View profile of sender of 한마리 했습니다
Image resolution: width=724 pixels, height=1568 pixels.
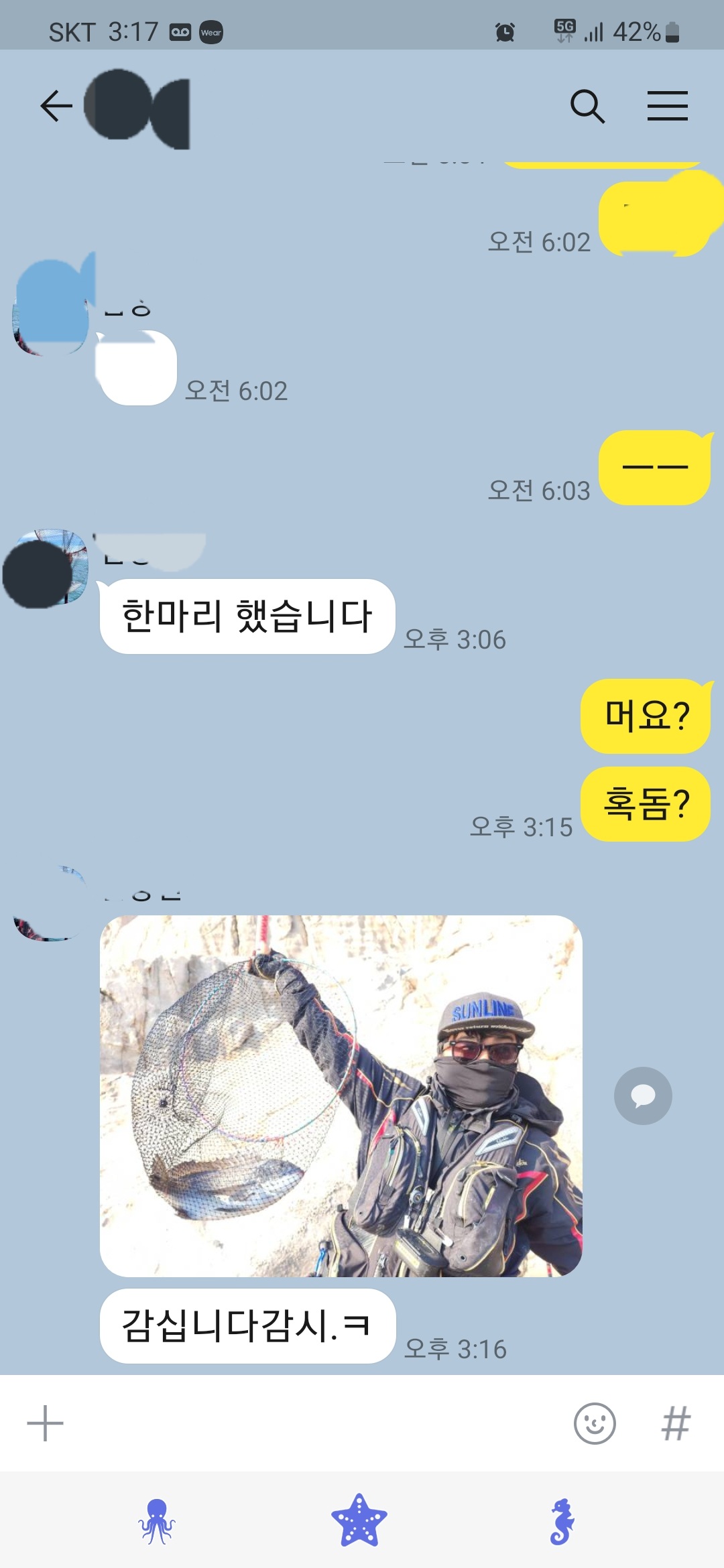(x=46, y=568)
